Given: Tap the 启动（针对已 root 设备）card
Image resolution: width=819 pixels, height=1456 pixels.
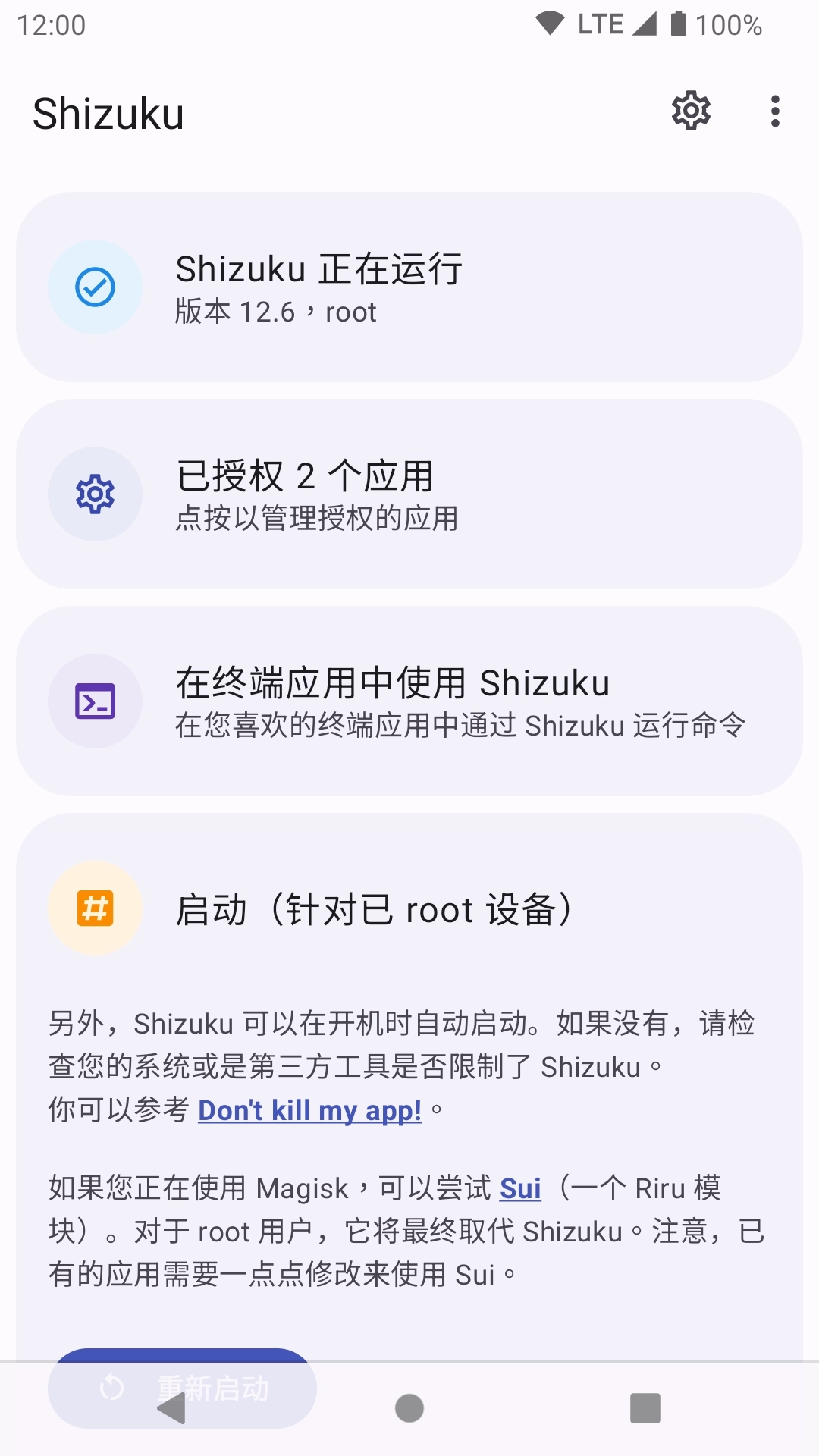Looking at the screenshot, I should pos(409,907).
